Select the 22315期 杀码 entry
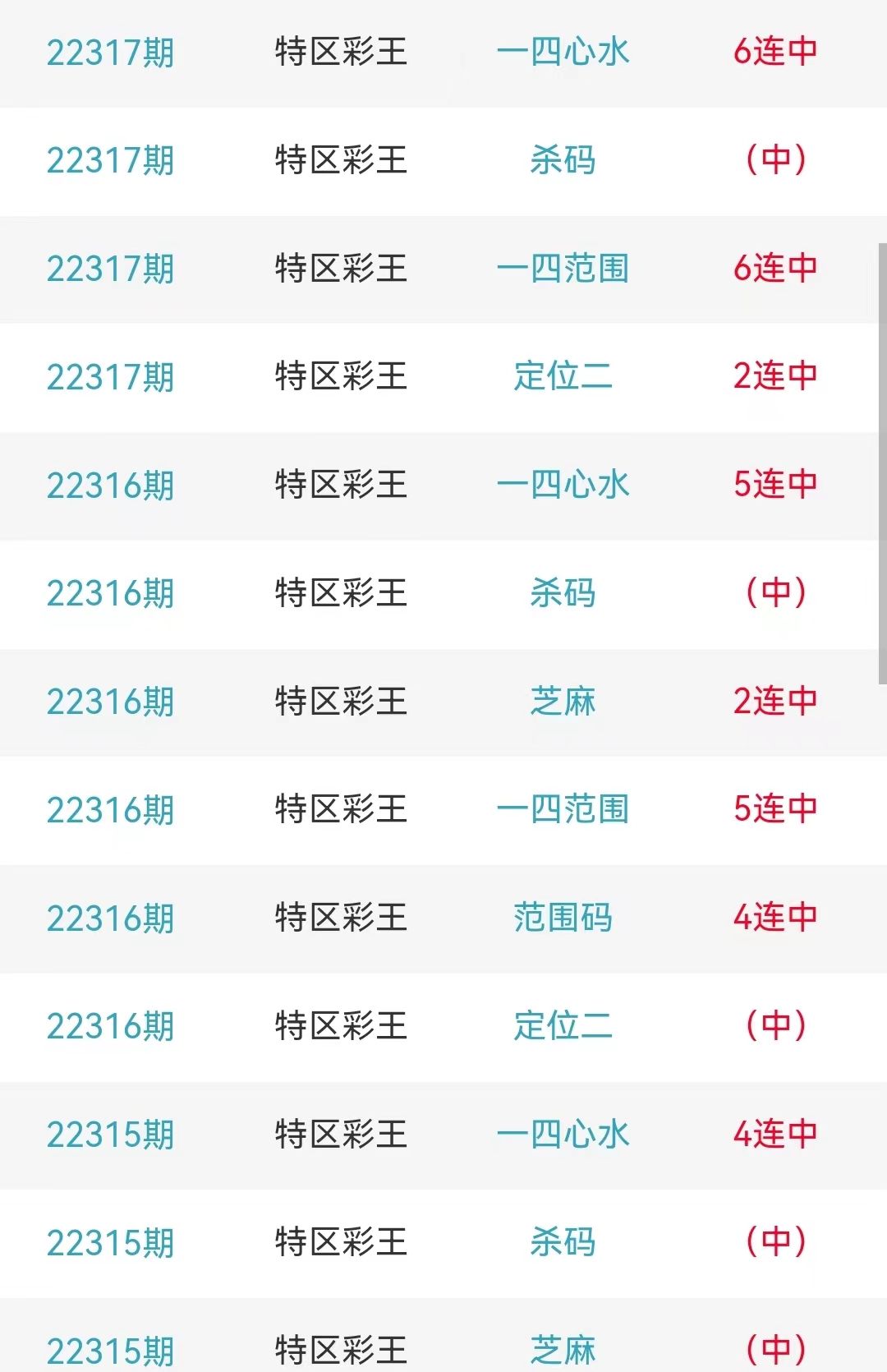The height and width of the screenshot is (1372, 887). [x=563, y=1242]
